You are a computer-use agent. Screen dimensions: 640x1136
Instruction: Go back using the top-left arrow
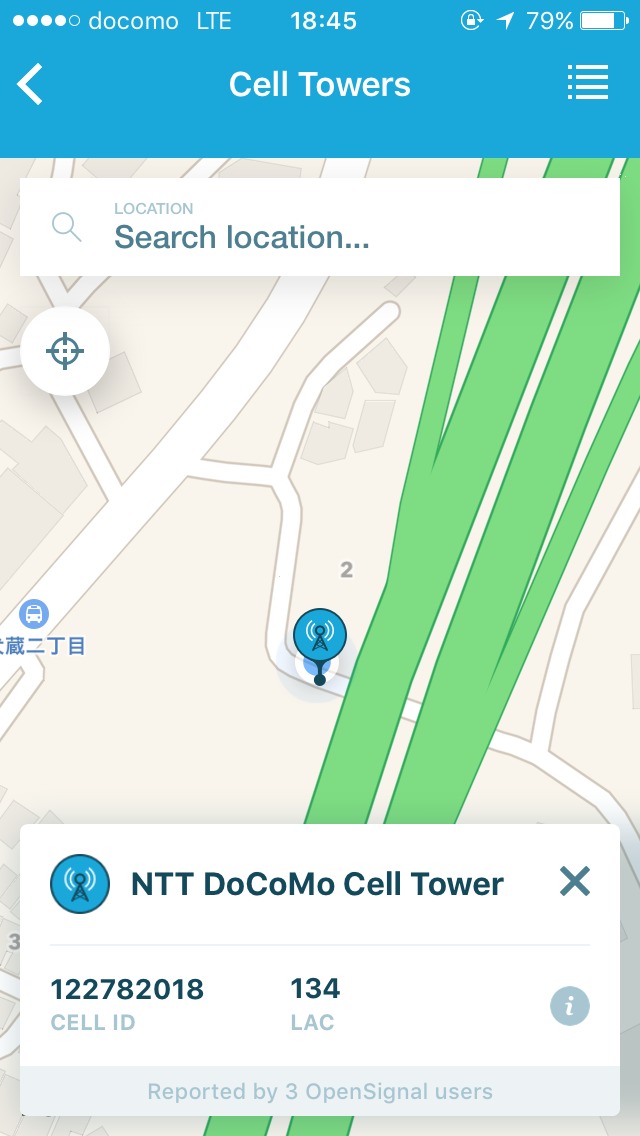(x=31, y=84)
